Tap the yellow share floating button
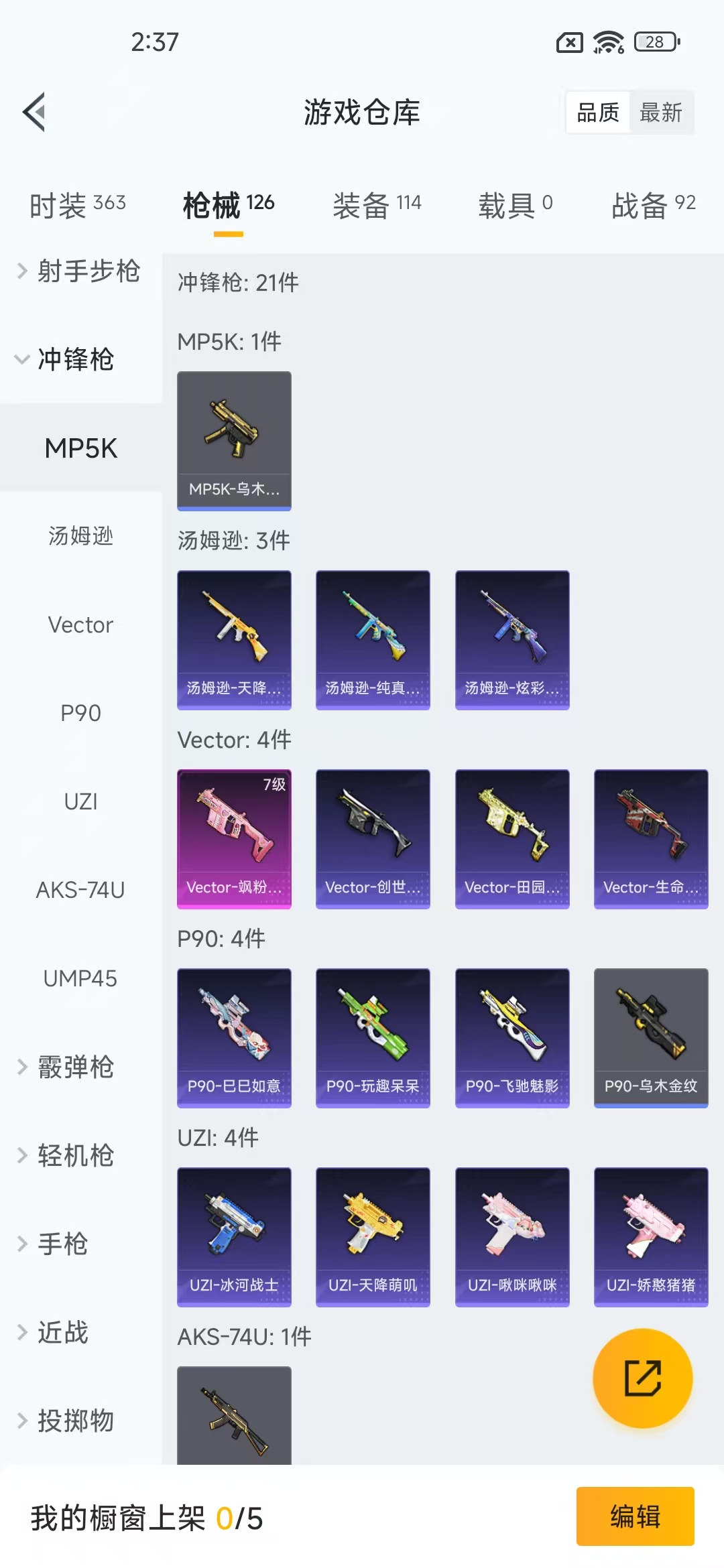Screen dimensions: 724x1568 (642, 1378)
